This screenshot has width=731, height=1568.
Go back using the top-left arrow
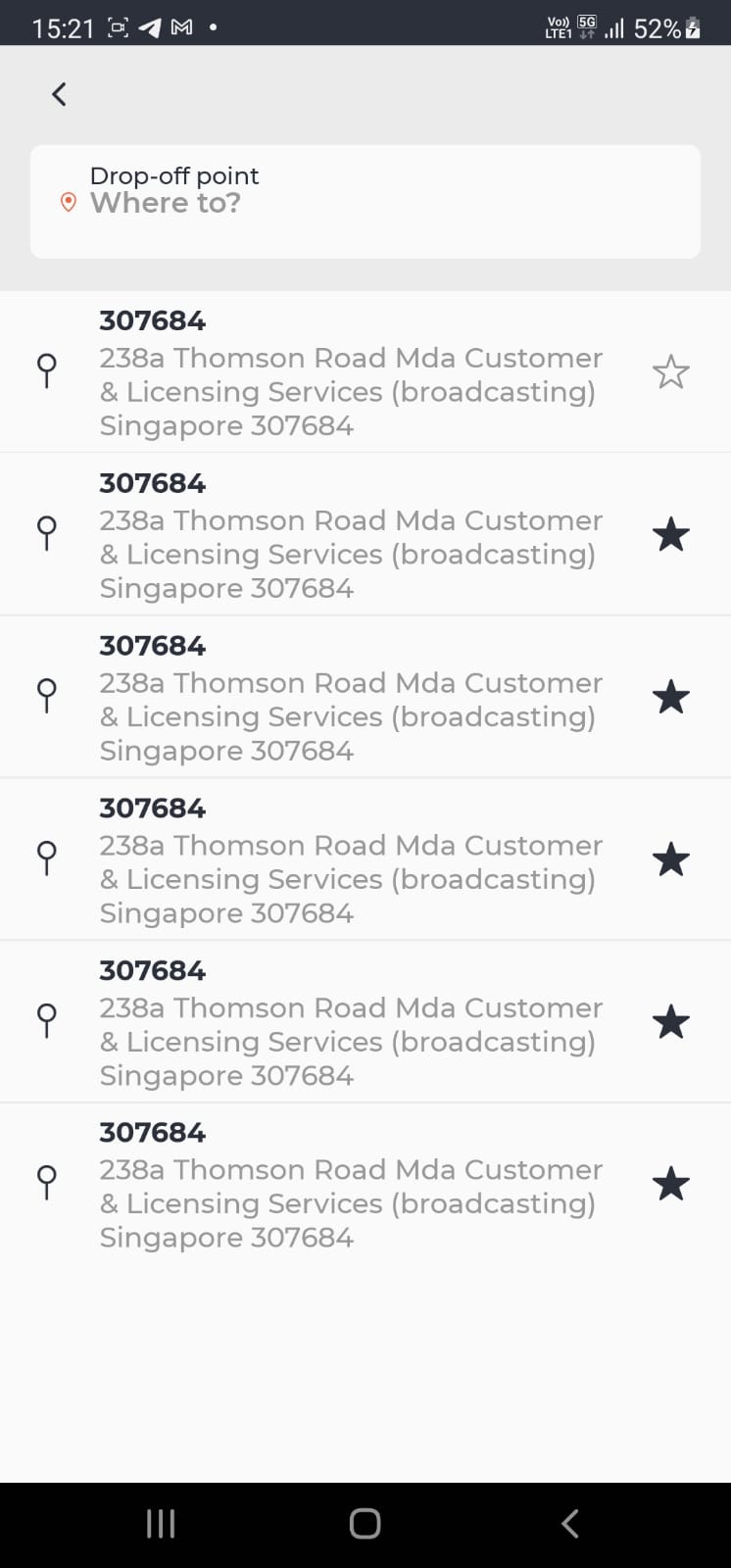click(x=59, y=94)
